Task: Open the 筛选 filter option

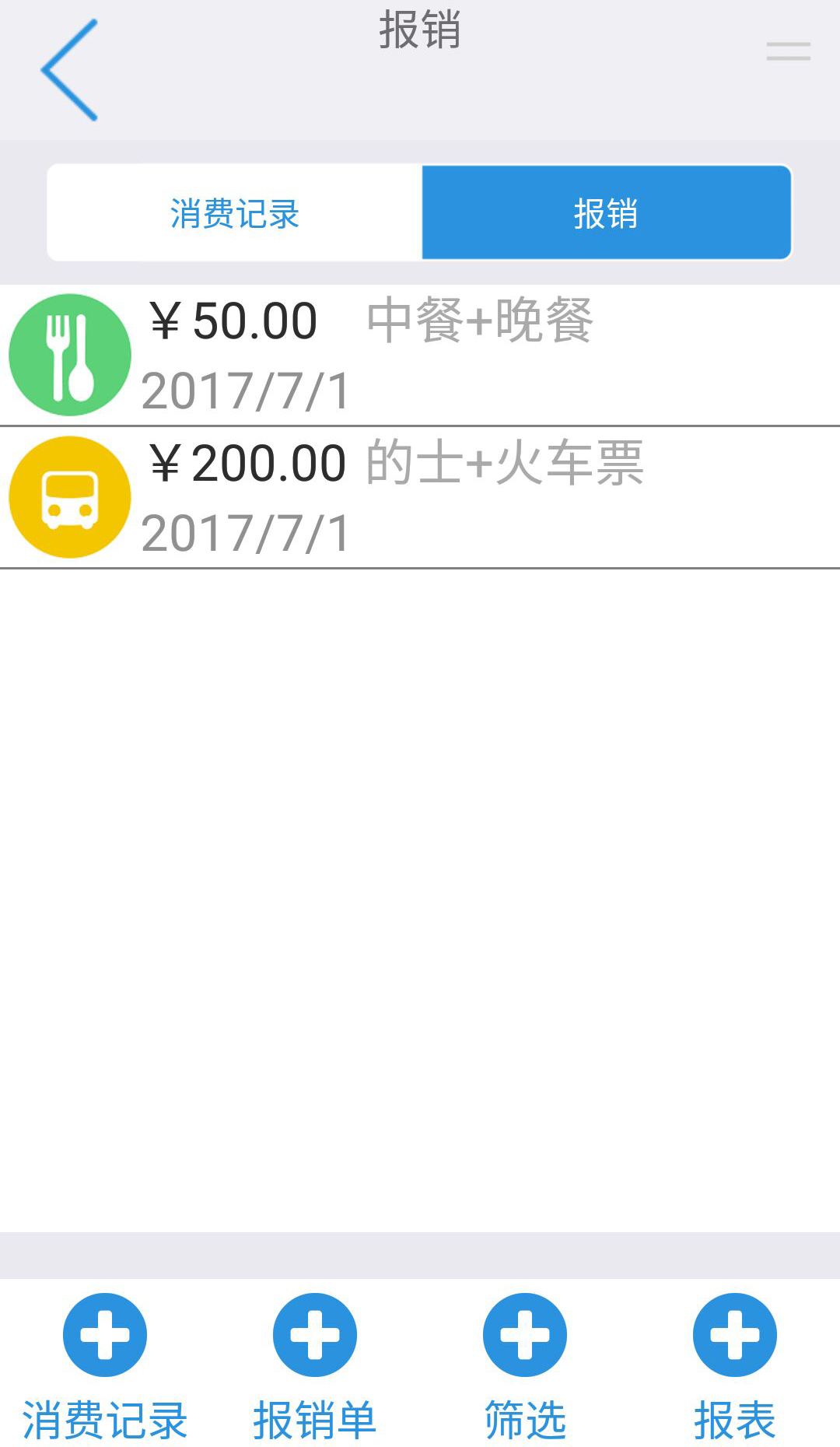Action: click(525, 1365)
